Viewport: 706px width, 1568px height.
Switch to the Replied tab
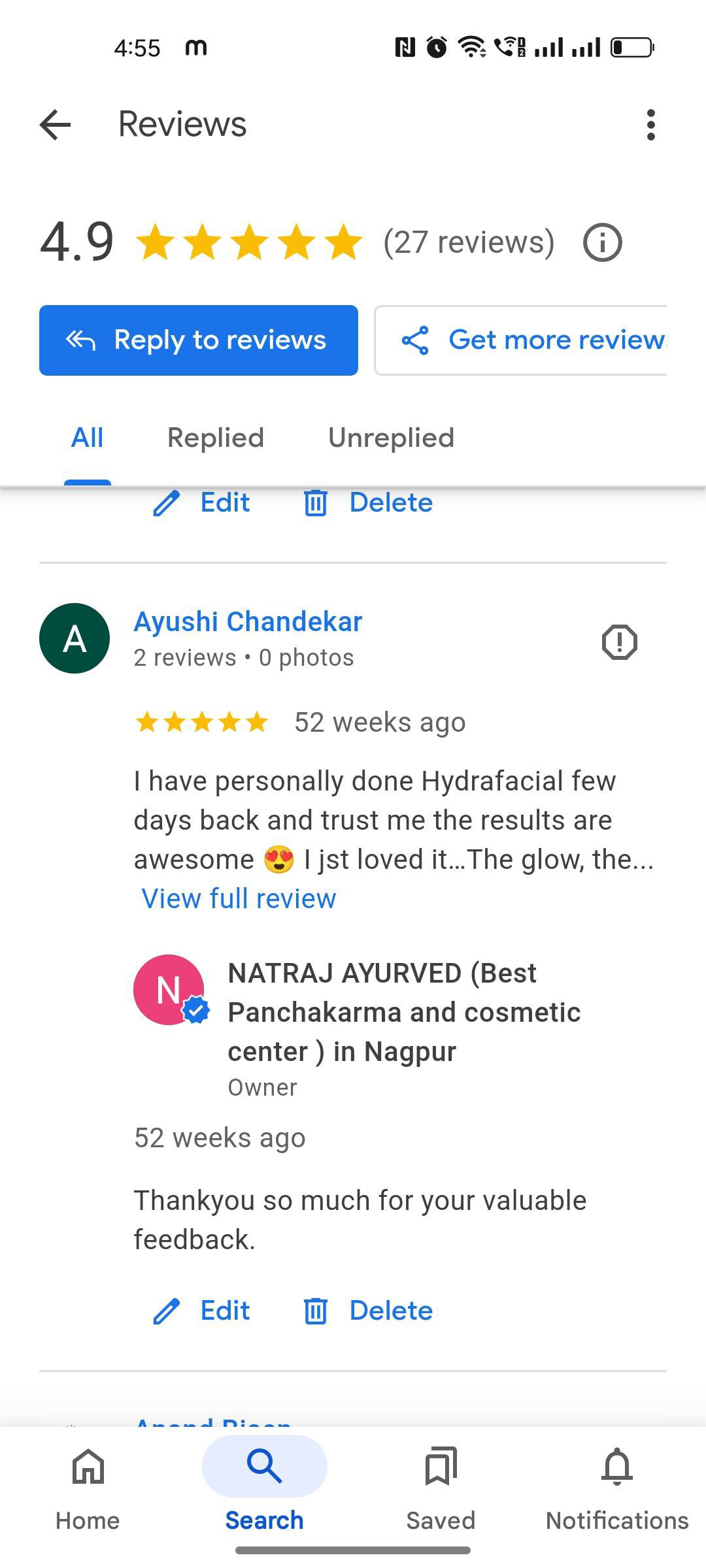[216, 438]
